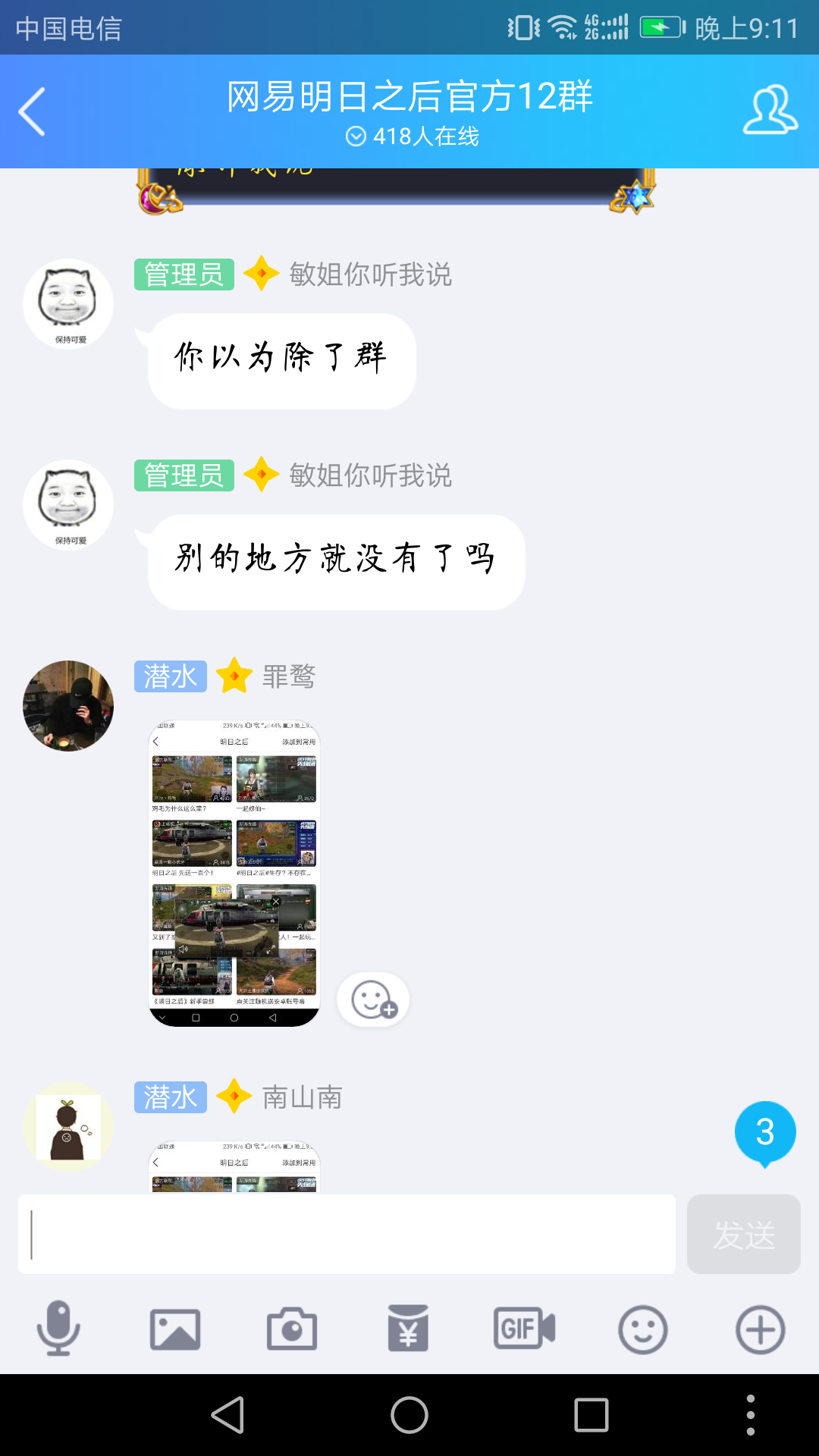
Task: Add 罪鹜's image as a sticker
Action: pyautogui.click(x=373, y=999)
